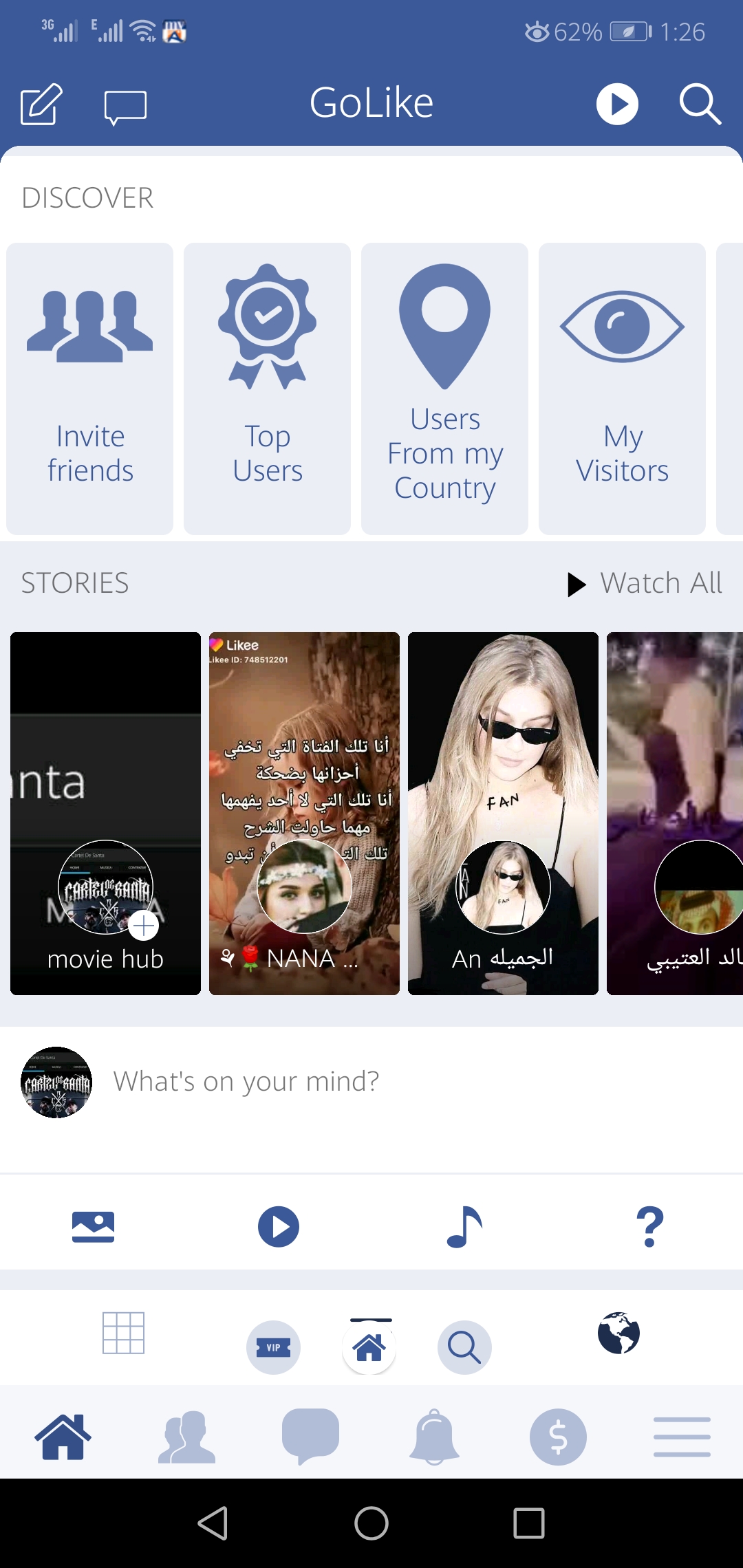Open search from the top bar

click(x=700, y=105)
